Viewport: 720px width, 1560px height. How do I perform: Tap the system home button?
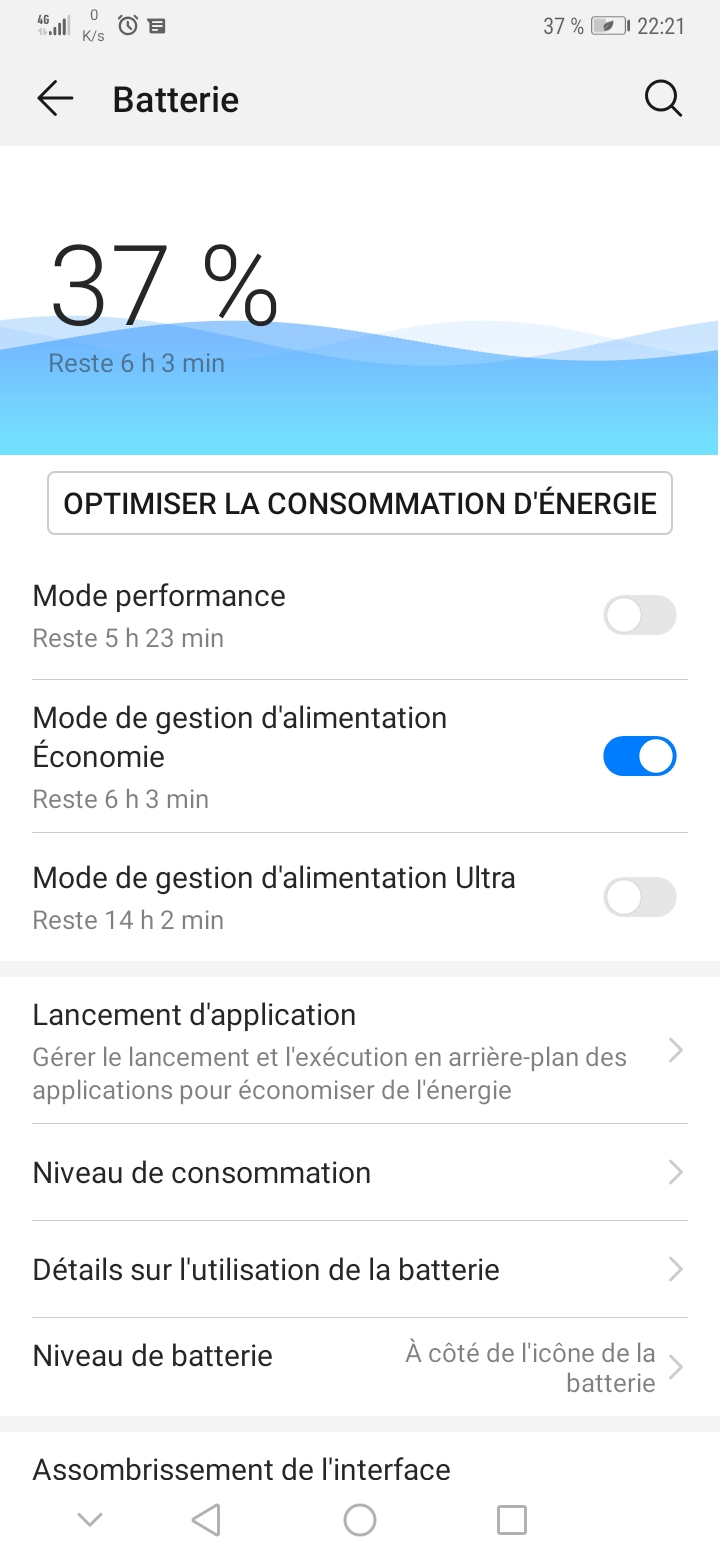pos(360,1520)
